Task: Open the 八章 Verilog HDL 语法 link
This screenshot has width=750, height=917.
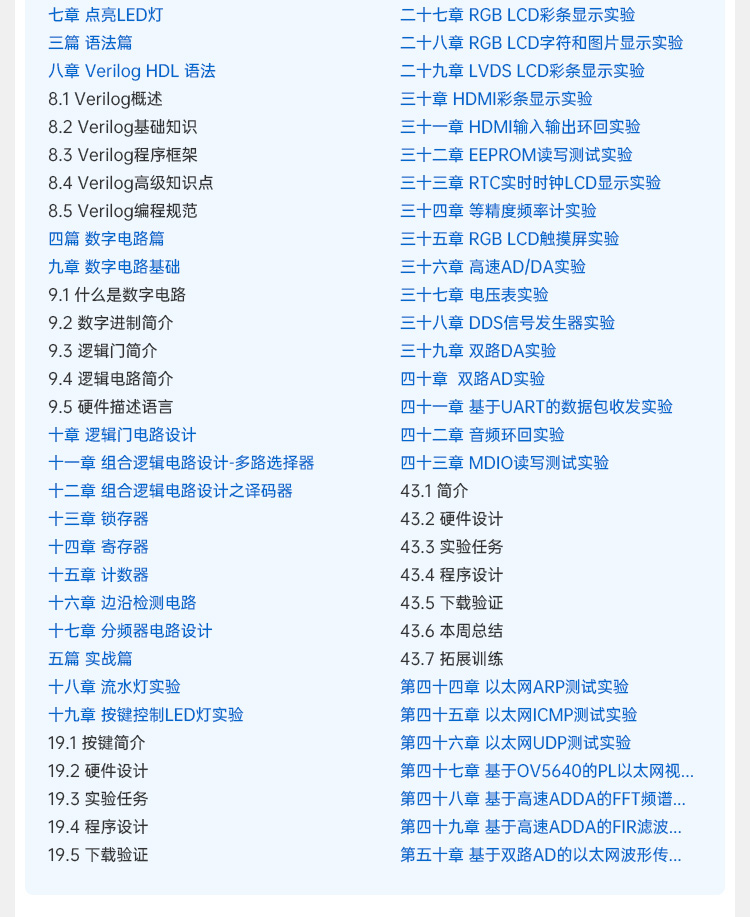Action: click(131, 71)
